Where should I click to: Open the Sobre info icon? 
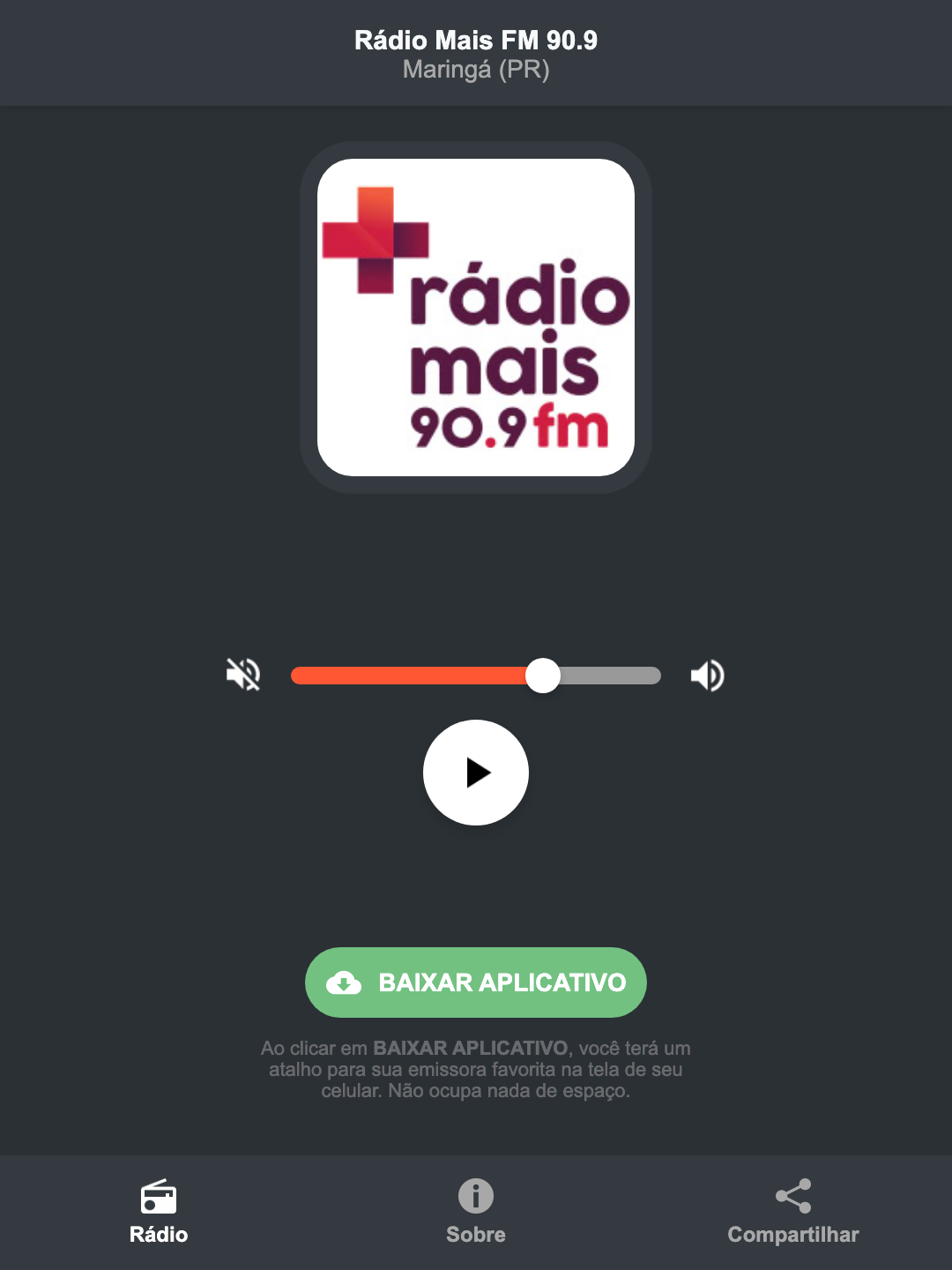point(475,1198)
